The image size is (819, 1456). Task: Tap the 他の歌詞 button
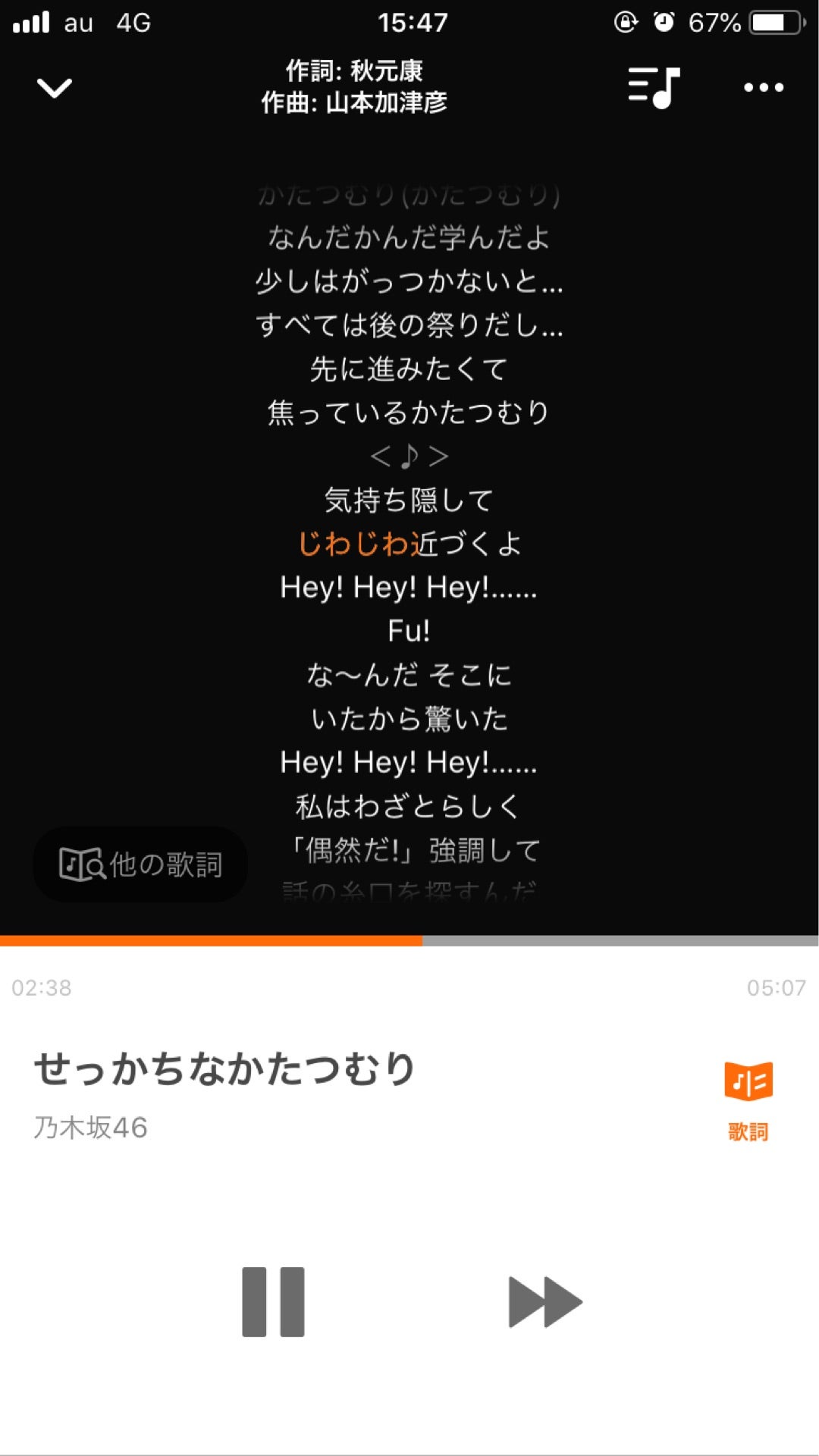[141, 864]
